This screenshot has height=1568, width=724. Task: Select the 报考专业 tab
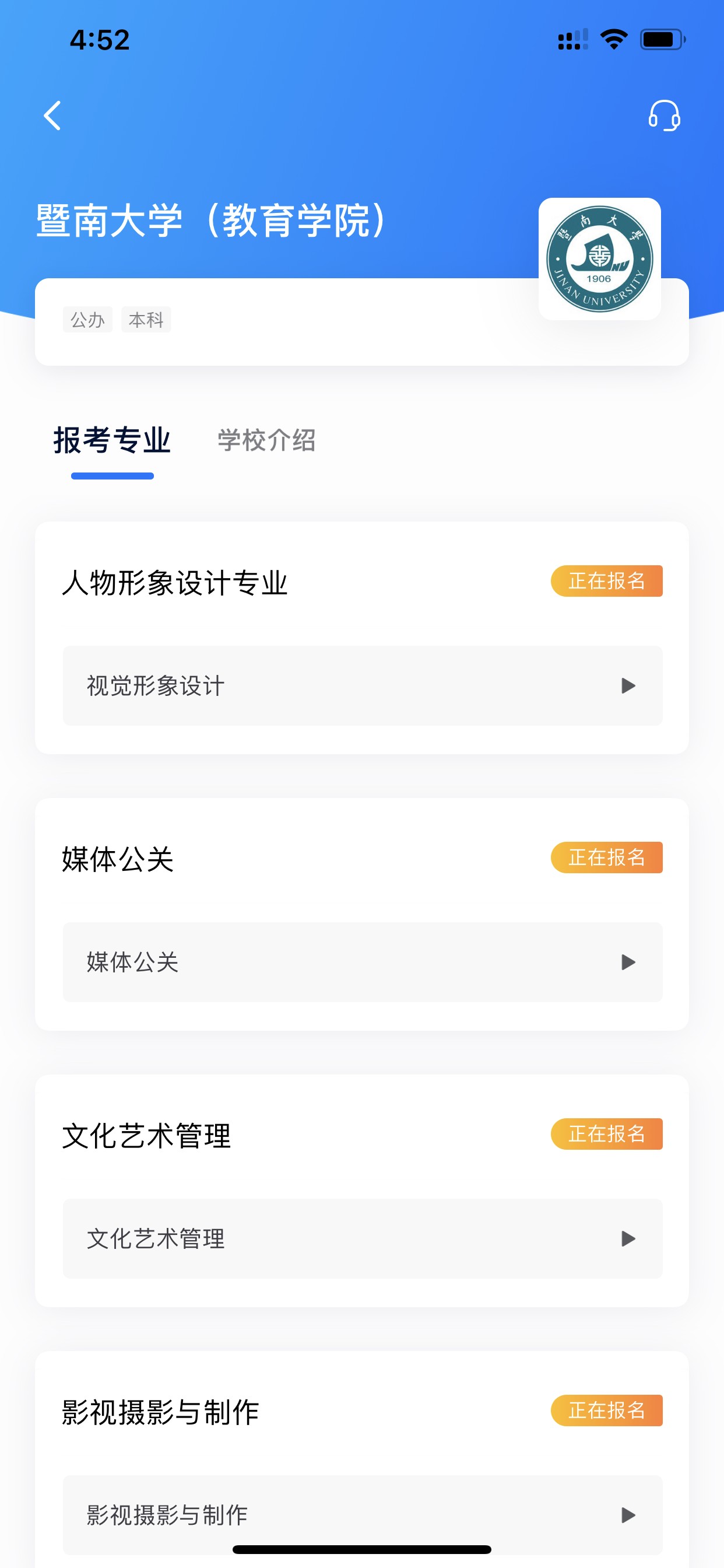click(x=113, y=440)
